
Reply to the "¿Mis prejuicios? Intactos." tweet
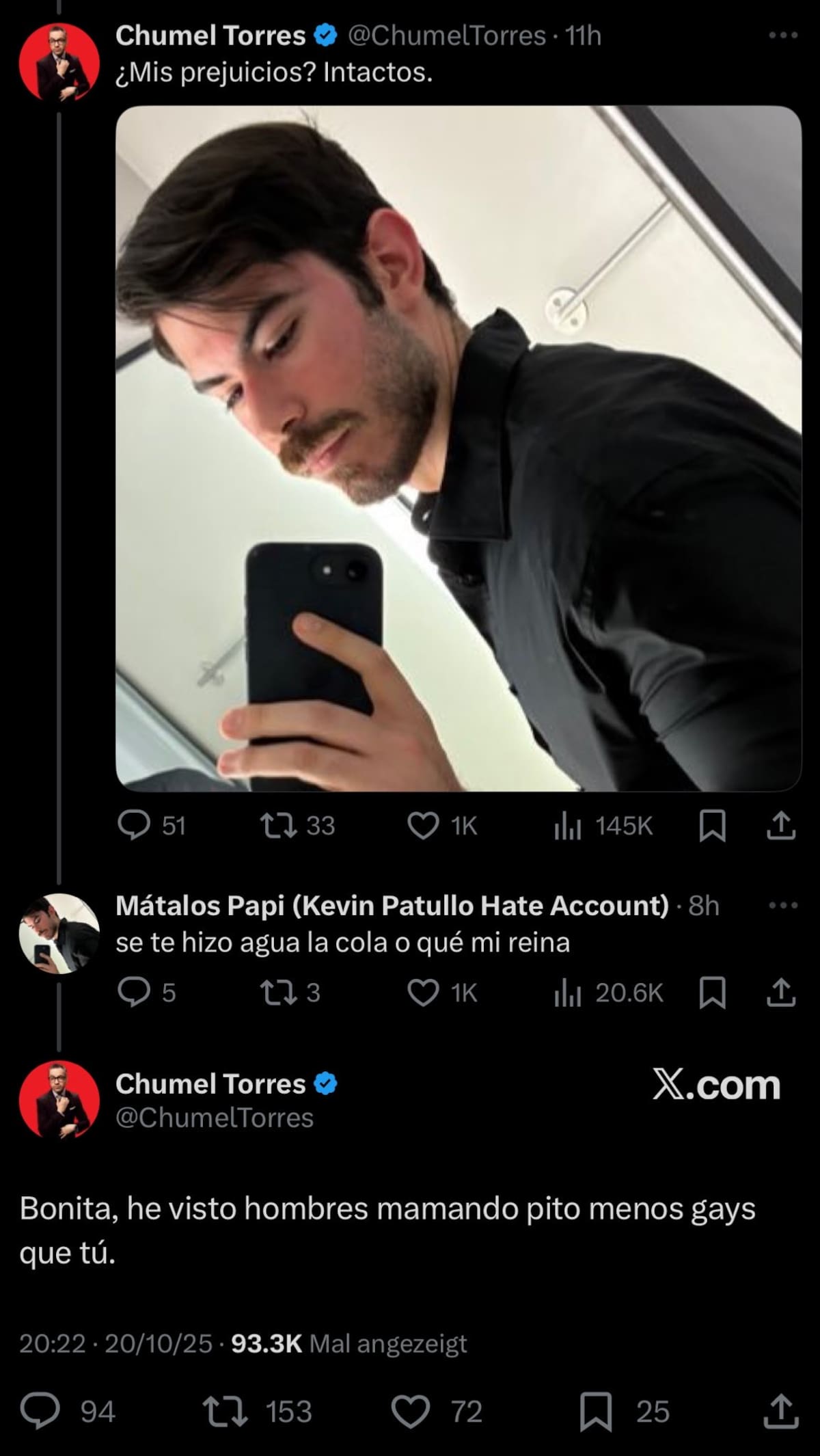134,825
